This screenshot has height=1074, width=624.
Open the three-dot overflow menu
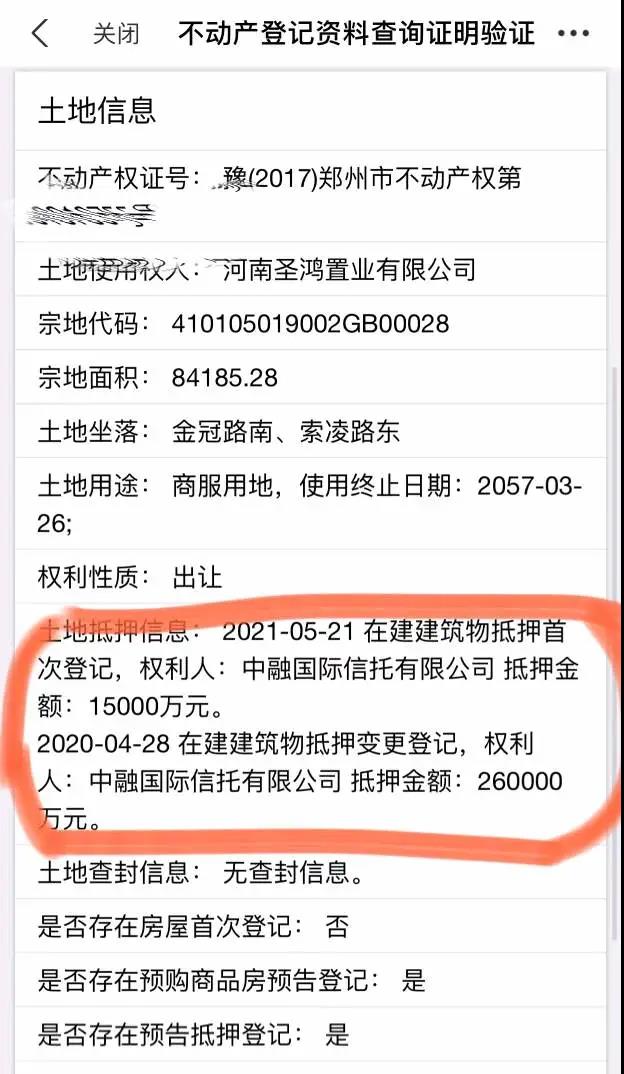(x=573, y=34)
